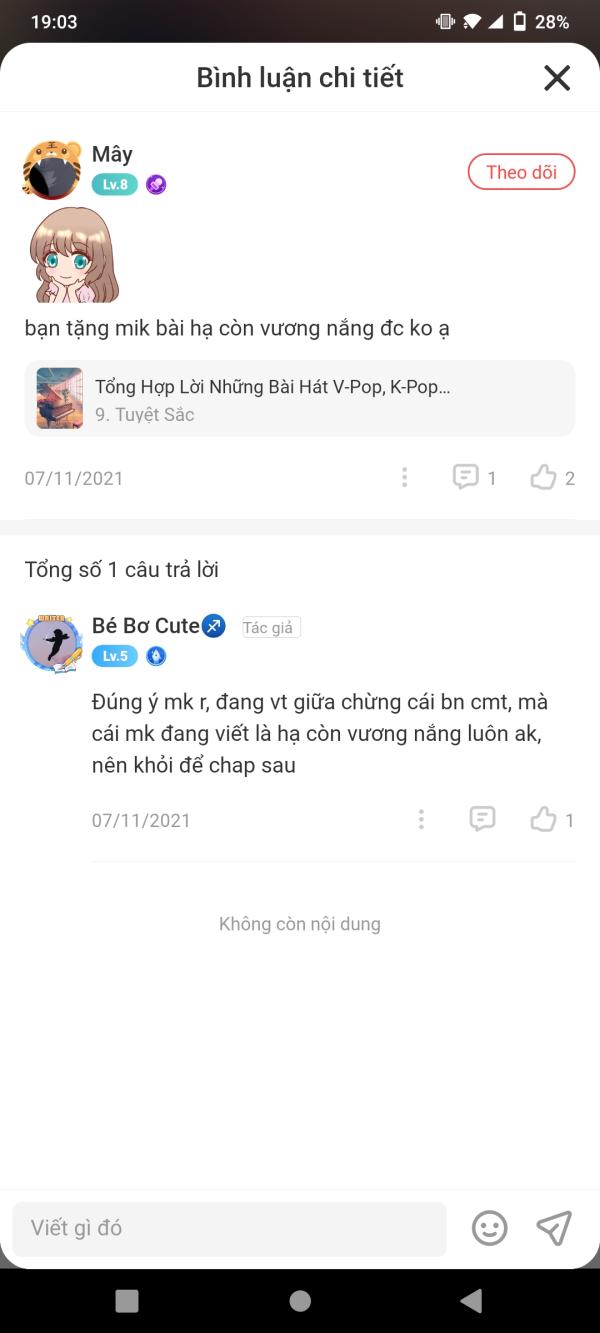Open Mây's profile avatar
Viewport: 600px width, 1333px height.
point(51,171)
